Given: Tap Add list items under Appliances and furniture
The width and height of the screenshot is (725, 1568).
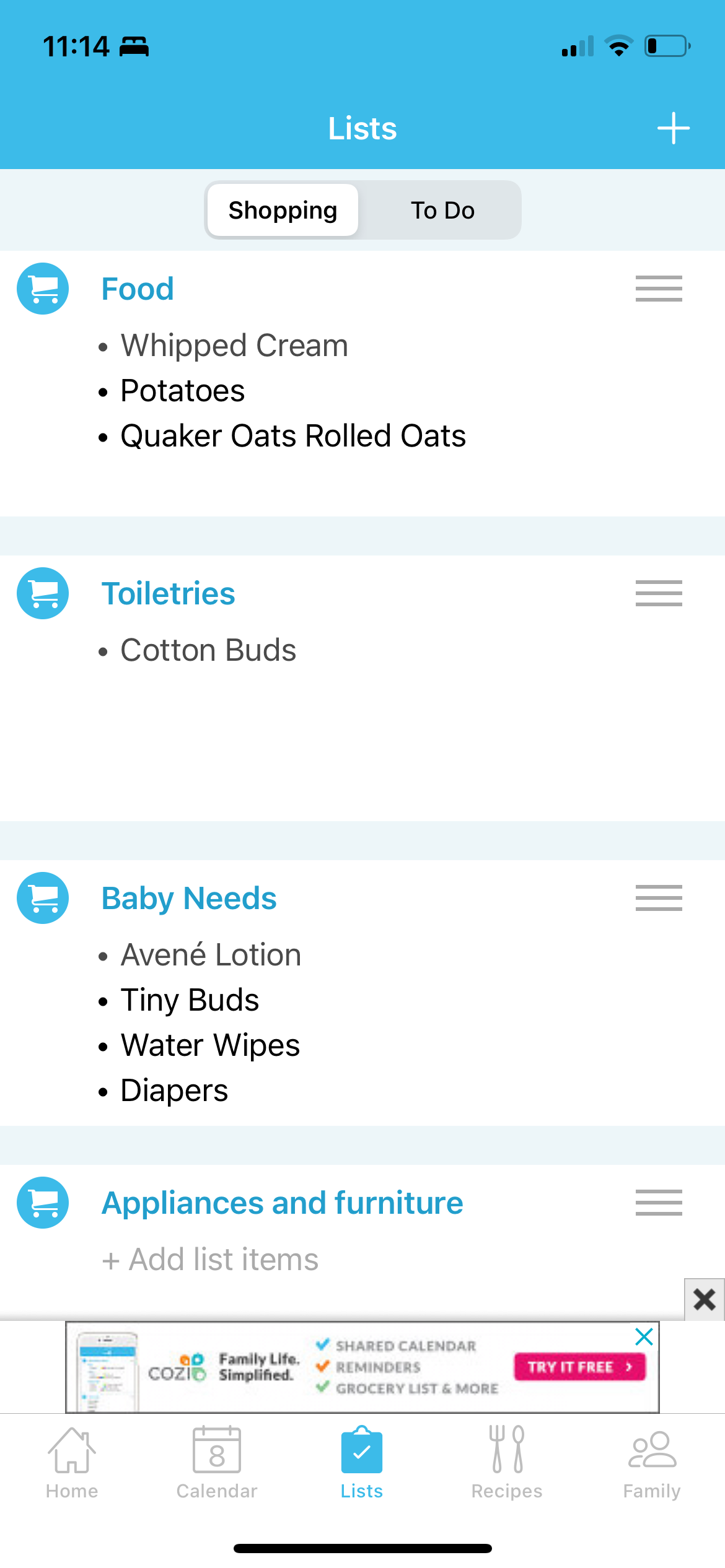Looking at the screenshot, I should coord(210,1258).
